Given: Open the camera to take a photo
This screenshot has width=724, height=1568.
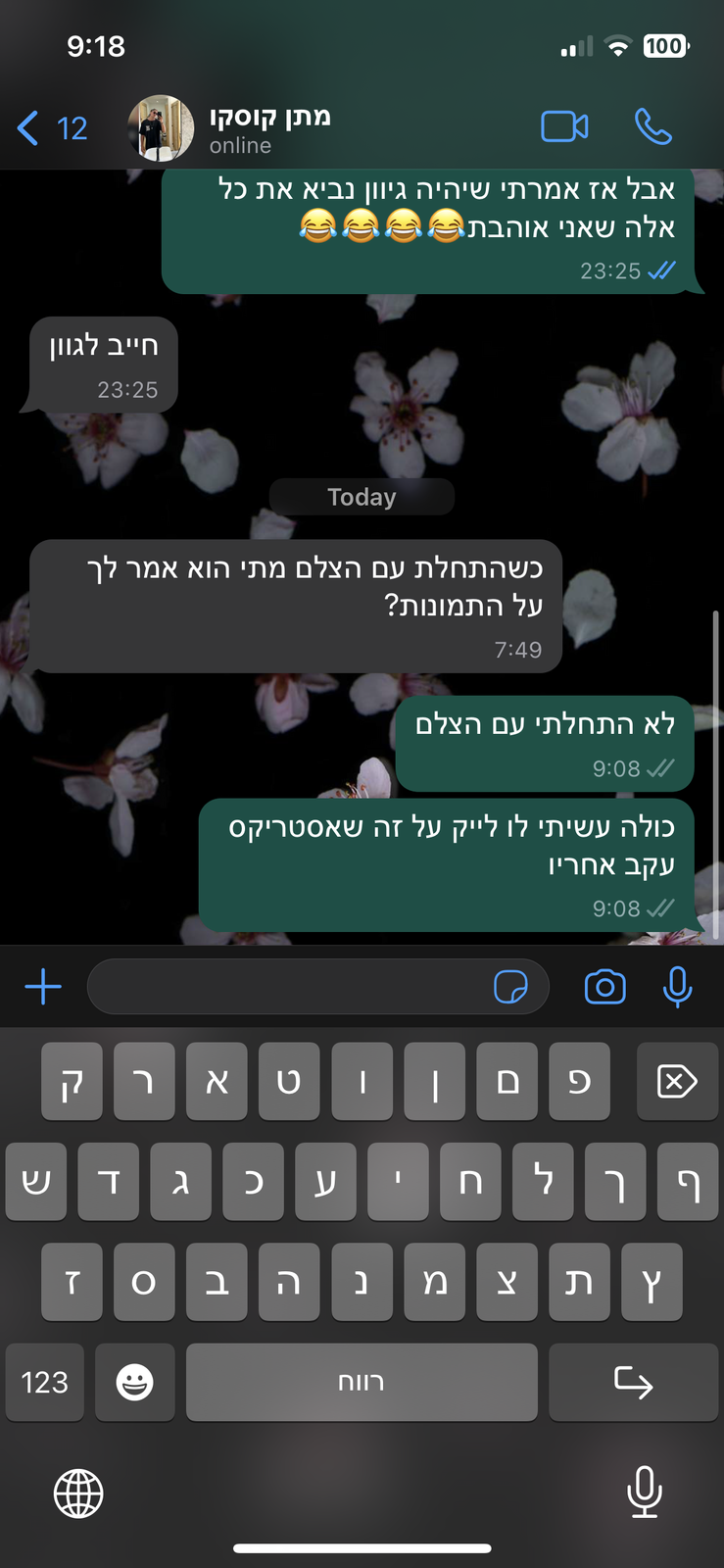Looking at the screenshot, I should point(604,987).
